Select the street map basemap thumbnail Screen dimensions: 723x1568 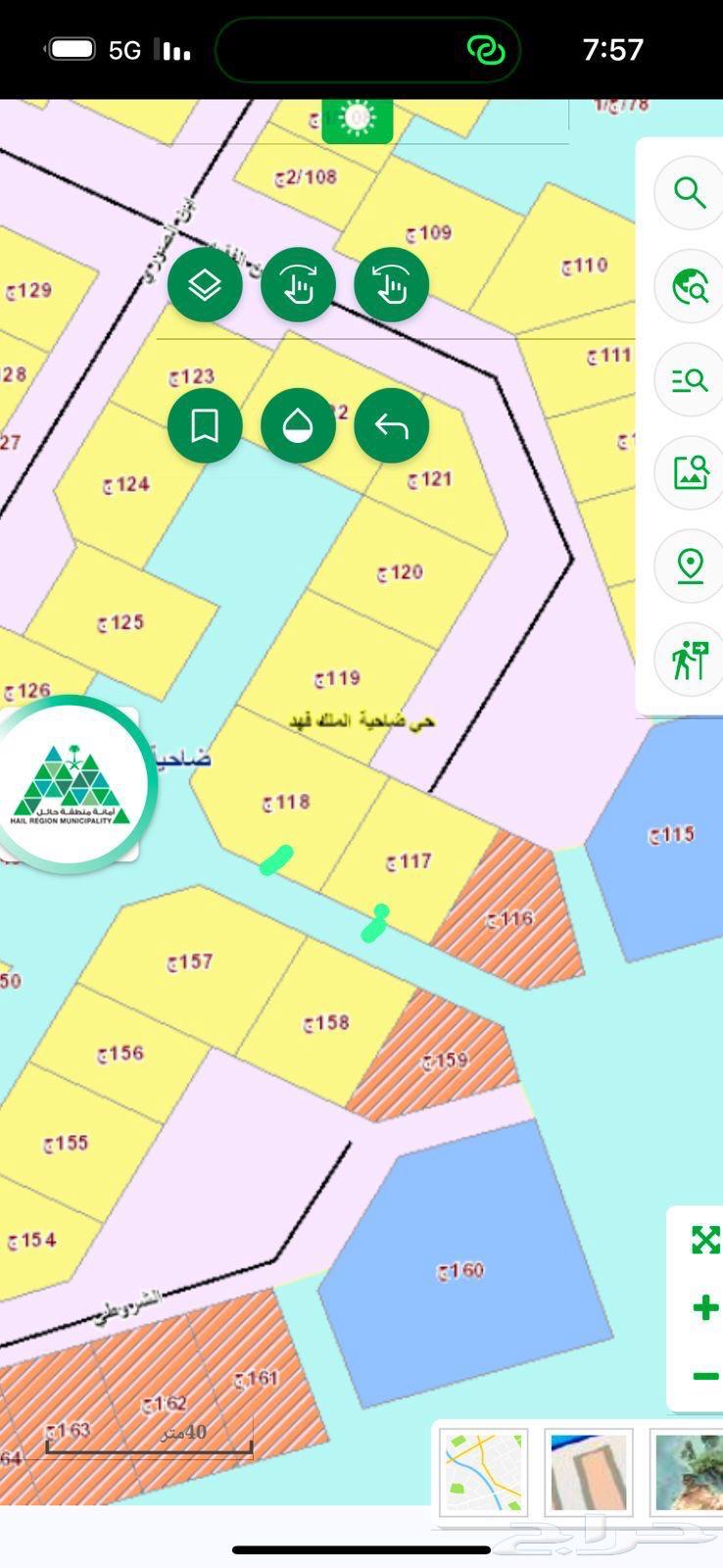click(482, 1472)
